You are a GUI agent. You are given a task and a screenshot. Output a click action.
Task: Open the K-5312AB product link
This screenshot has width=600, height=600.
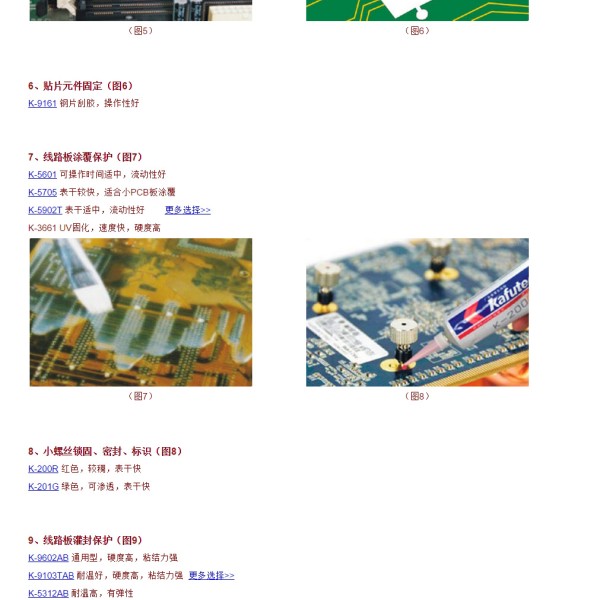[x=48, y=593]
